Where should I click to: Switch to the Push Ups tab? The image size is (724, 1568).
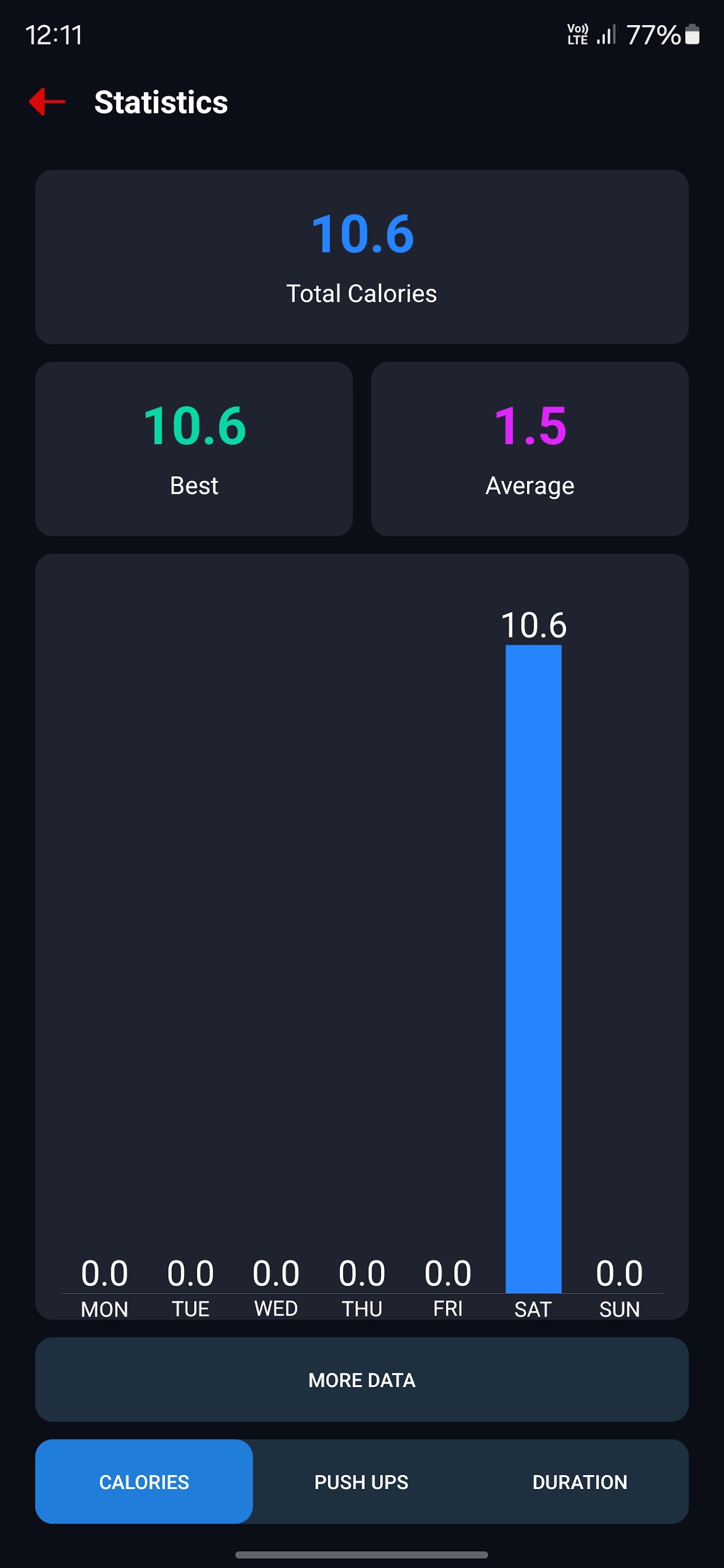[x=361, y=1482]
